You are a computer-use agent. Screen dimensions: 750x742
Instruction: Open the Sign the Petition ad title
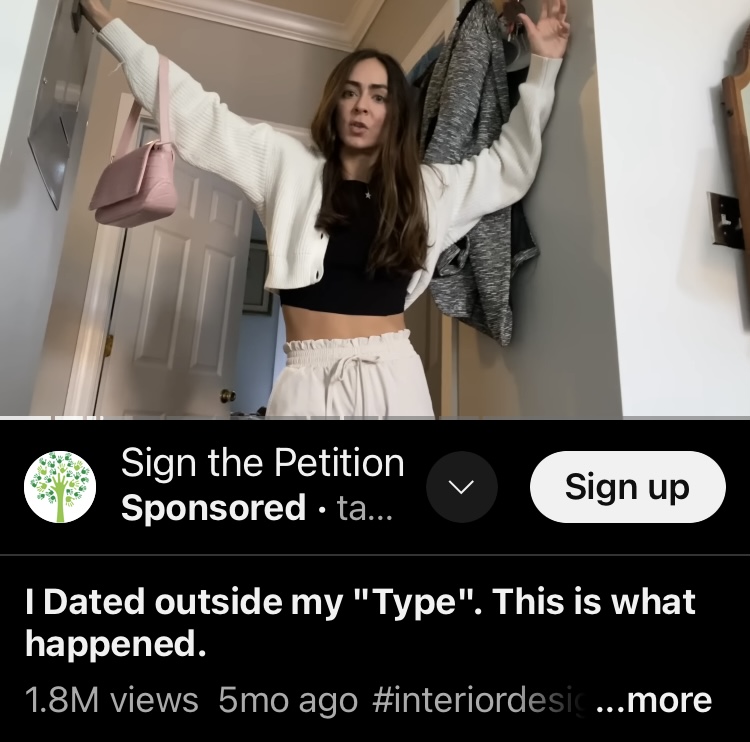[x=262, y=463]
